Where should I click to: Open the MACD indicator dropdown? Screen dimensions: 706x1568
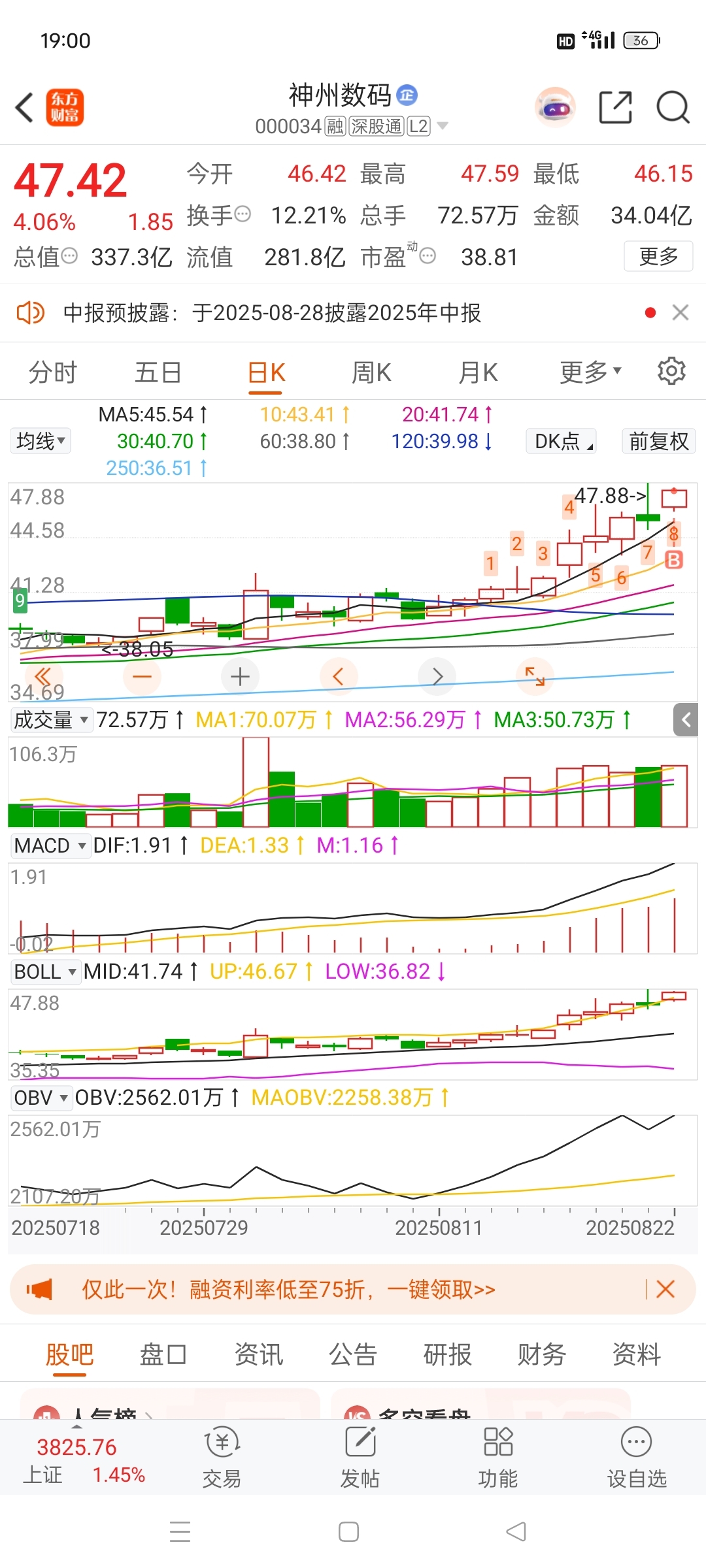click(x=50, y=845)
